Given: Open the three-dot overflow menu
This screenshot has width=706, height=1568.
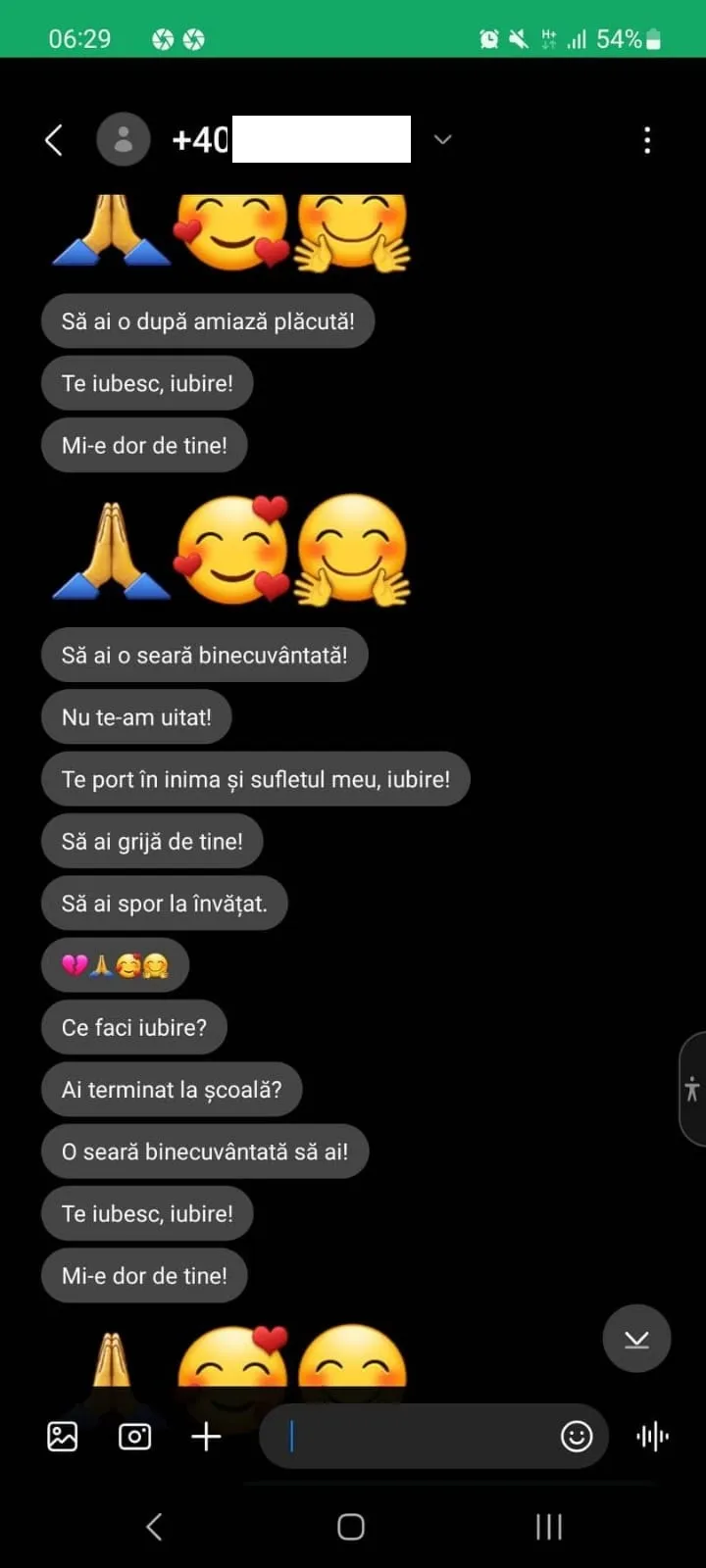Looking at the screenshot, I should 647,140.
